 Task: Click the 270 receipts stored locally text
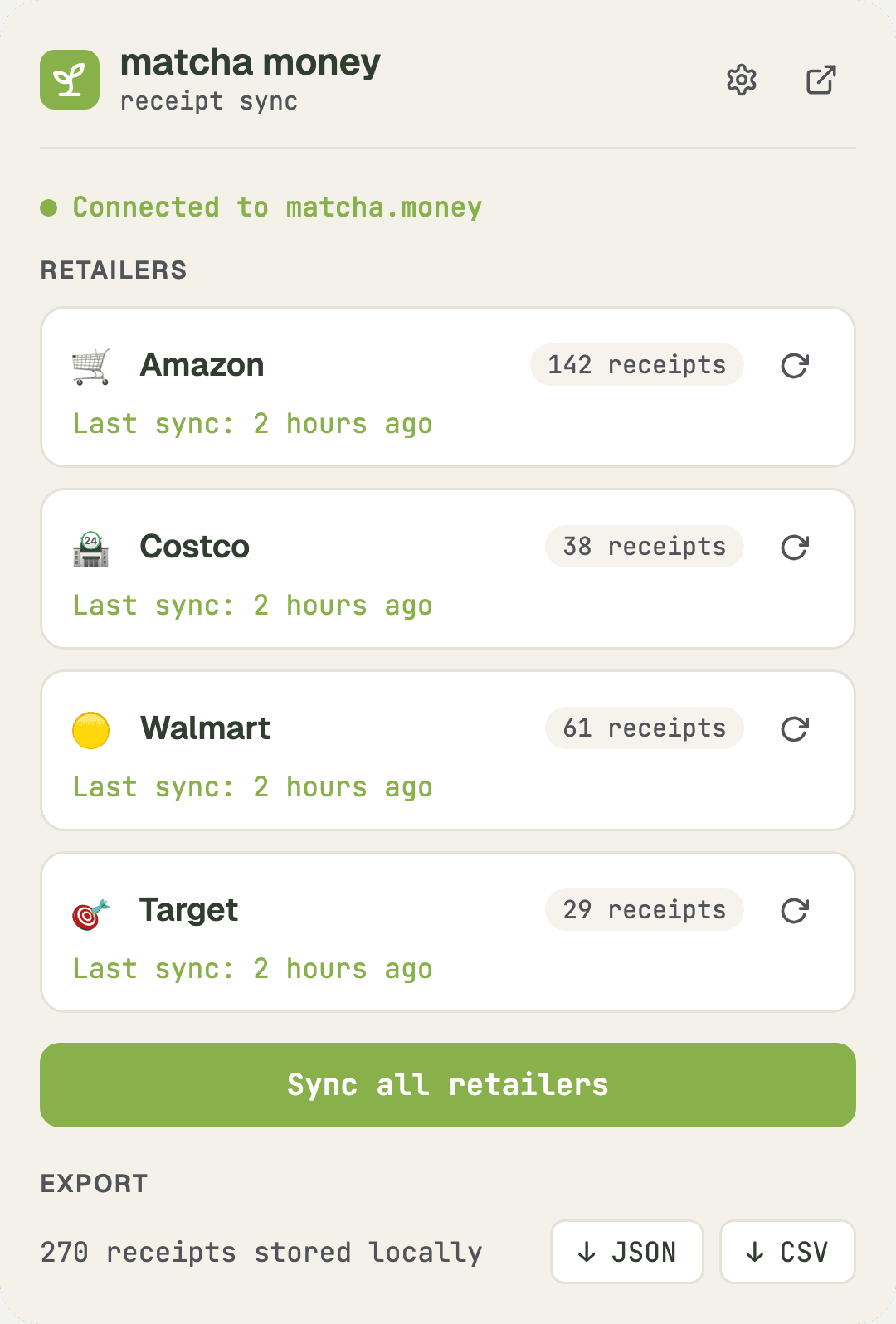coord(261,1253)
